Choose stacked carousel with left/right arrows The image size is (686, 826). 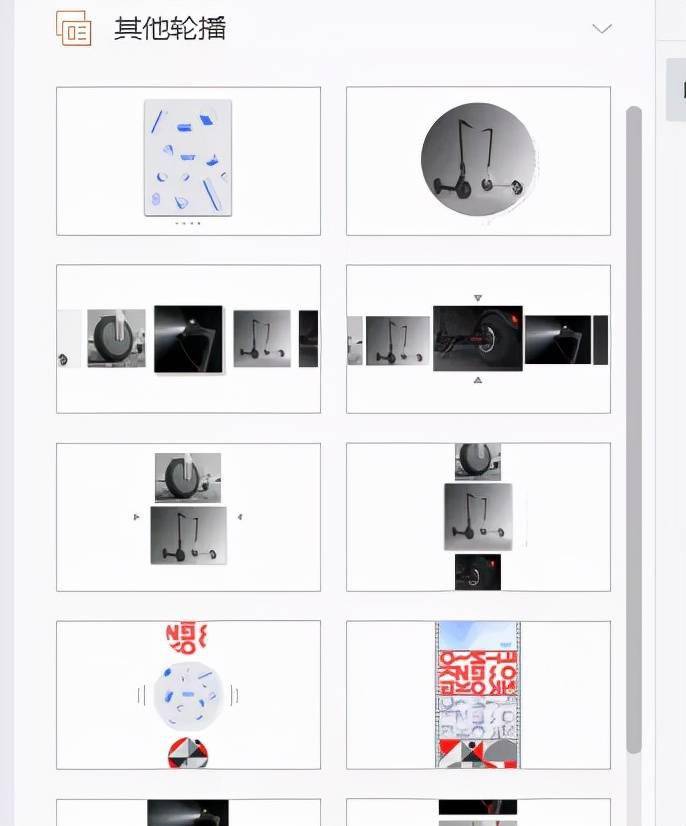coord(188,516)
